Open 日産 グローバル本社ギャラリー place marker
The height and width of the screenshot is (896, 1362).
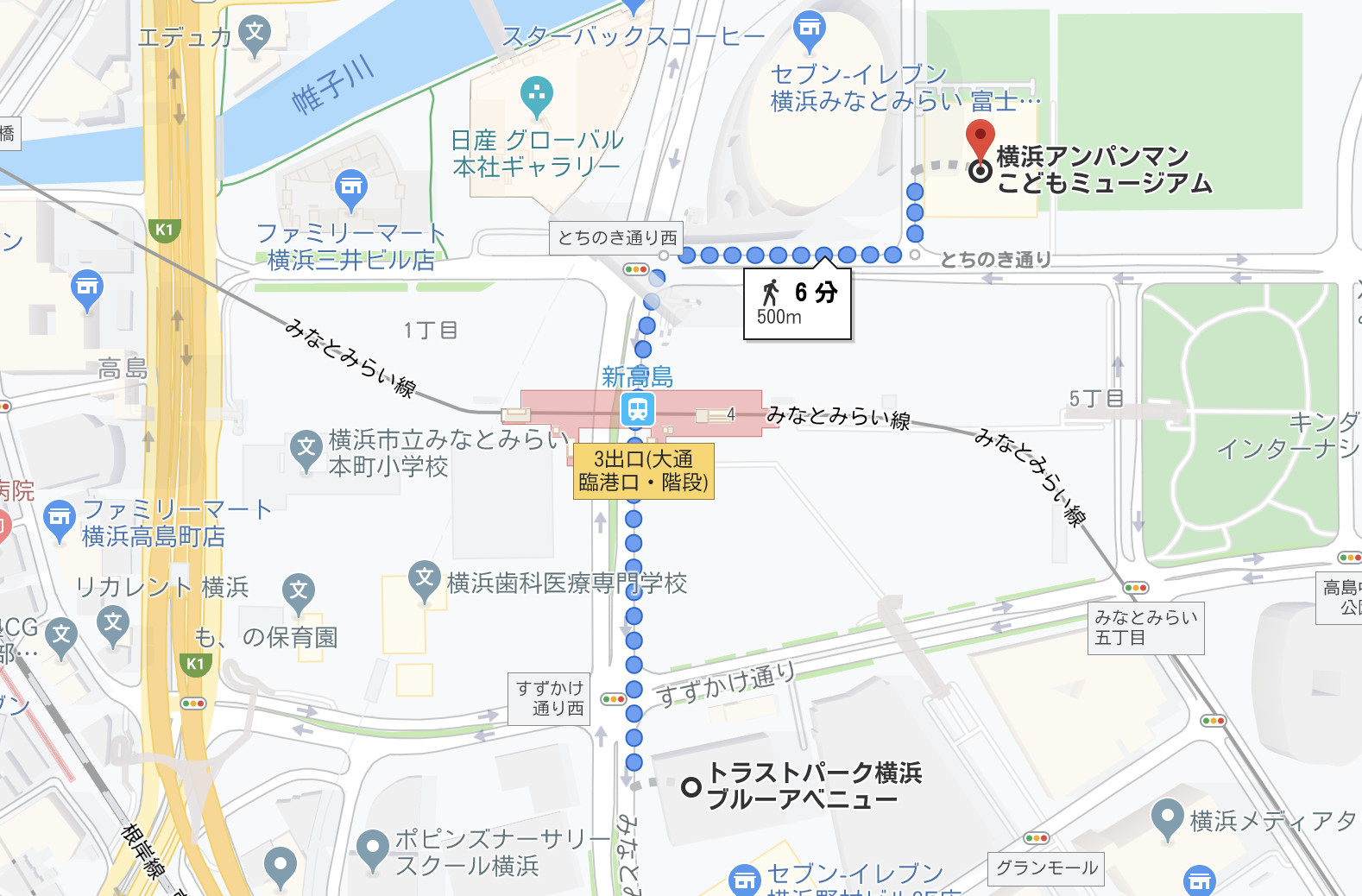(537, 95)
